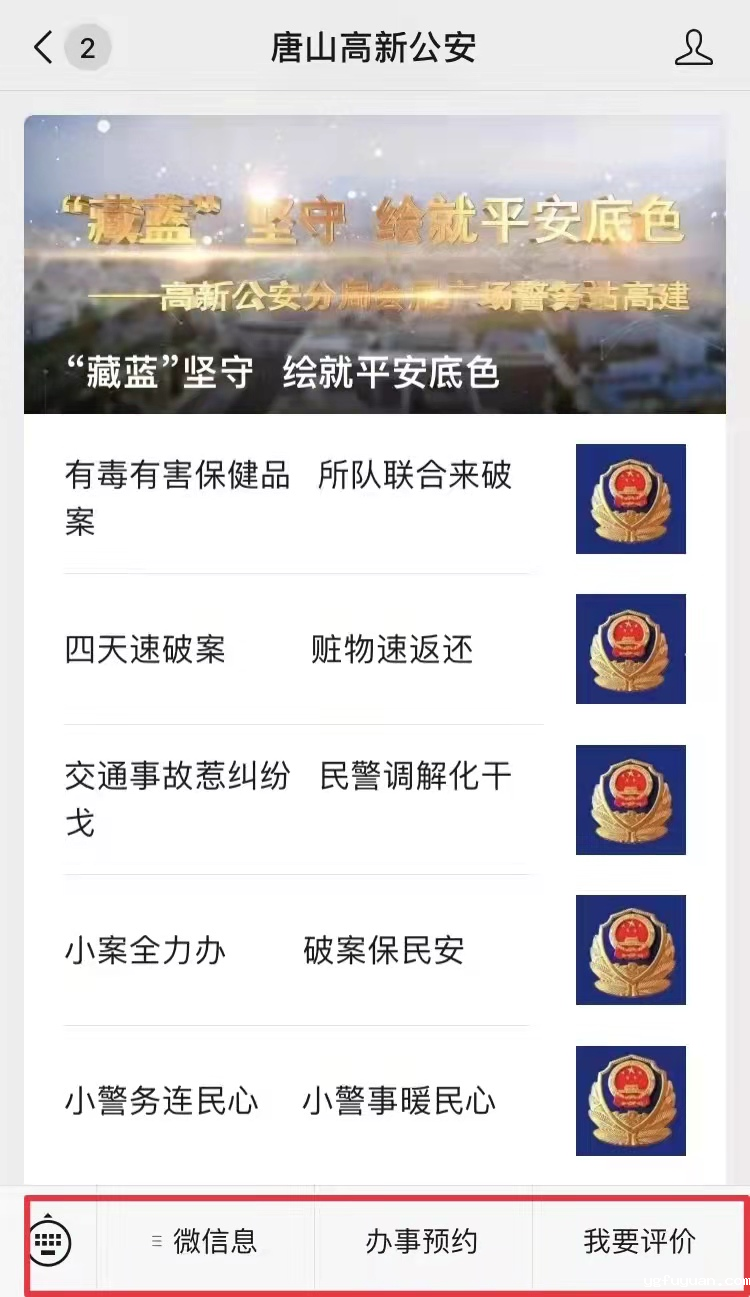Image resolution: width=750 pixels, height=1297 pixels.
Task: Switch to keyboard input mode
Action: pyautogui.click(x=49, y=1242)
